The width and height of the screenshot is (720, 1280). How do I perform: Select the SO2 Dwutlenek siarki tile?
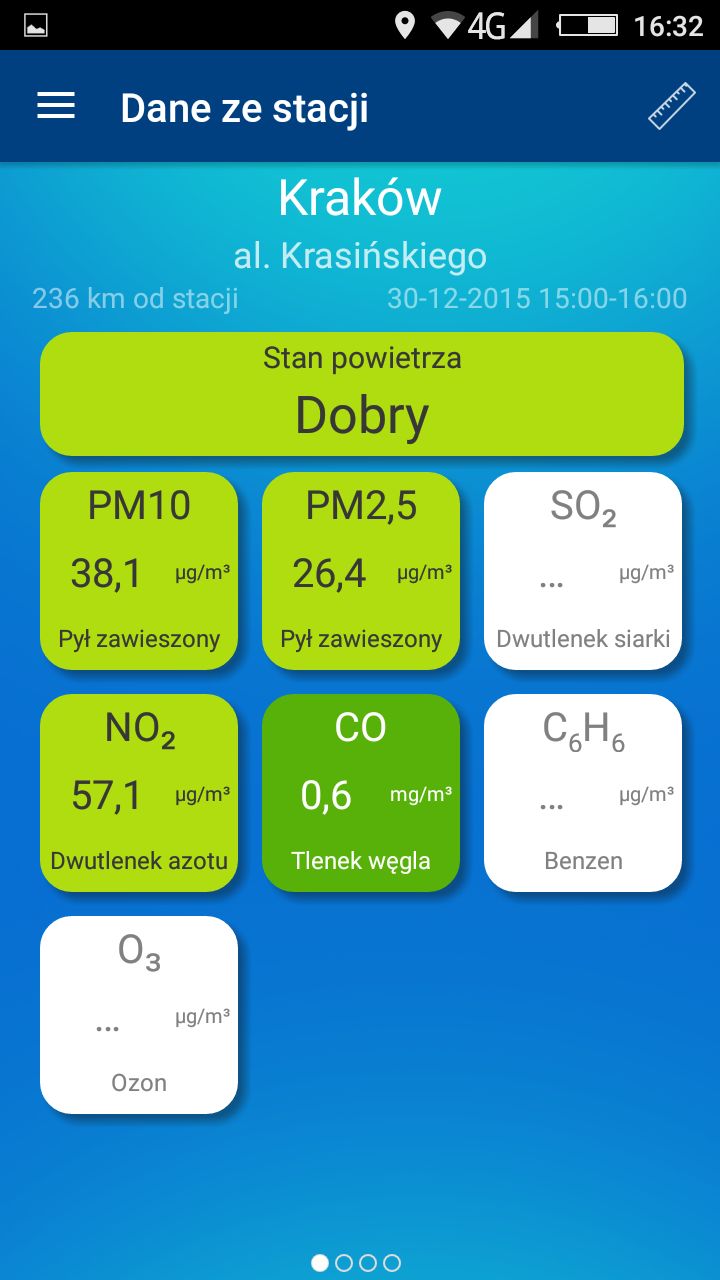(x=583, y=570)
